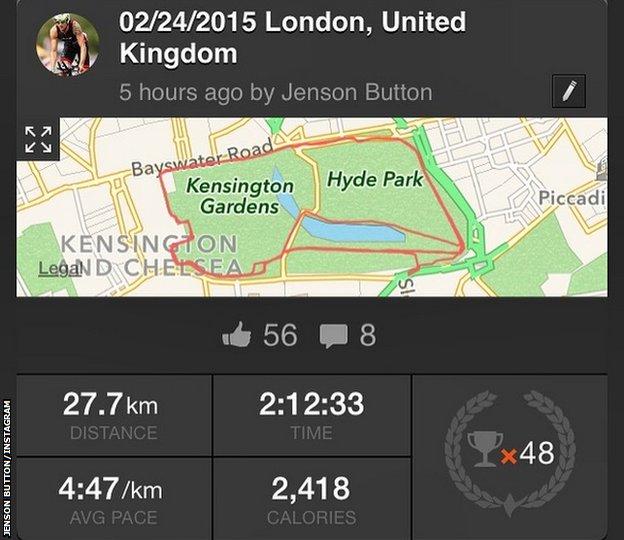Like this activity with thumbs up
The image size is (624, 540).
tap(237, 336)
